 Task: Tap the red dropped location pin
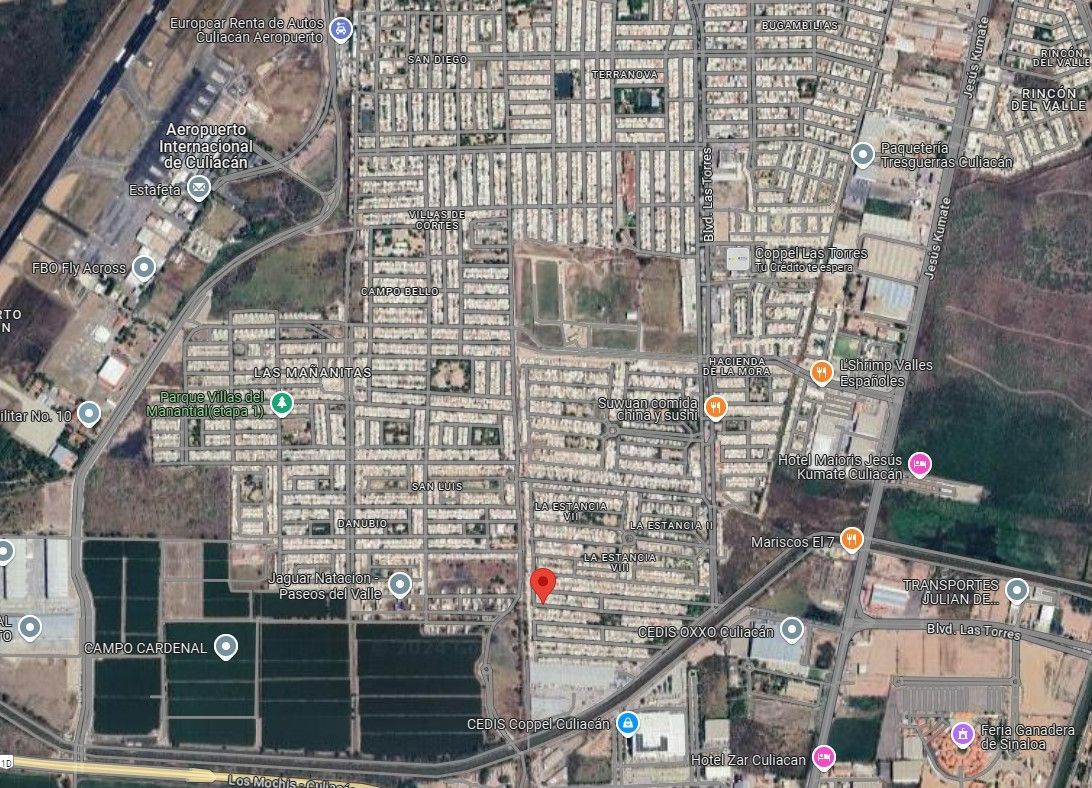click(x=543, y=585)
